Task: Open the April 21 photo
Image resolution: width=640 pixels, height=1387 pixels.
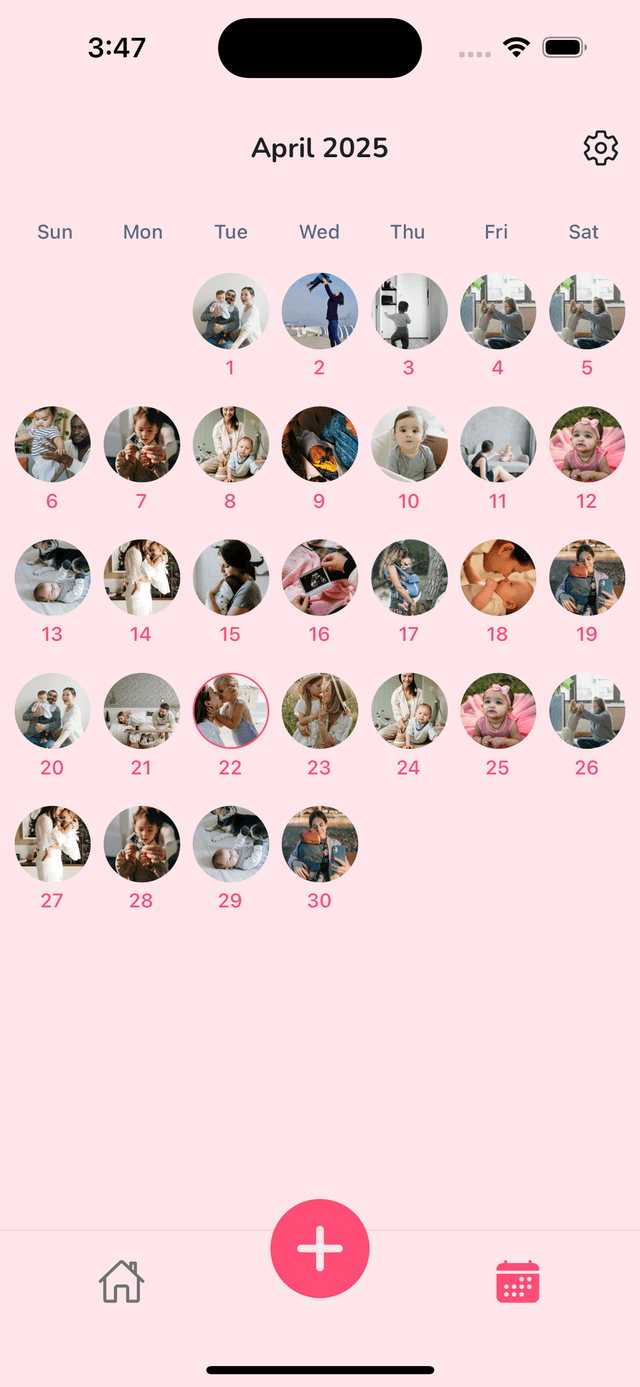Action: (142, 711)
